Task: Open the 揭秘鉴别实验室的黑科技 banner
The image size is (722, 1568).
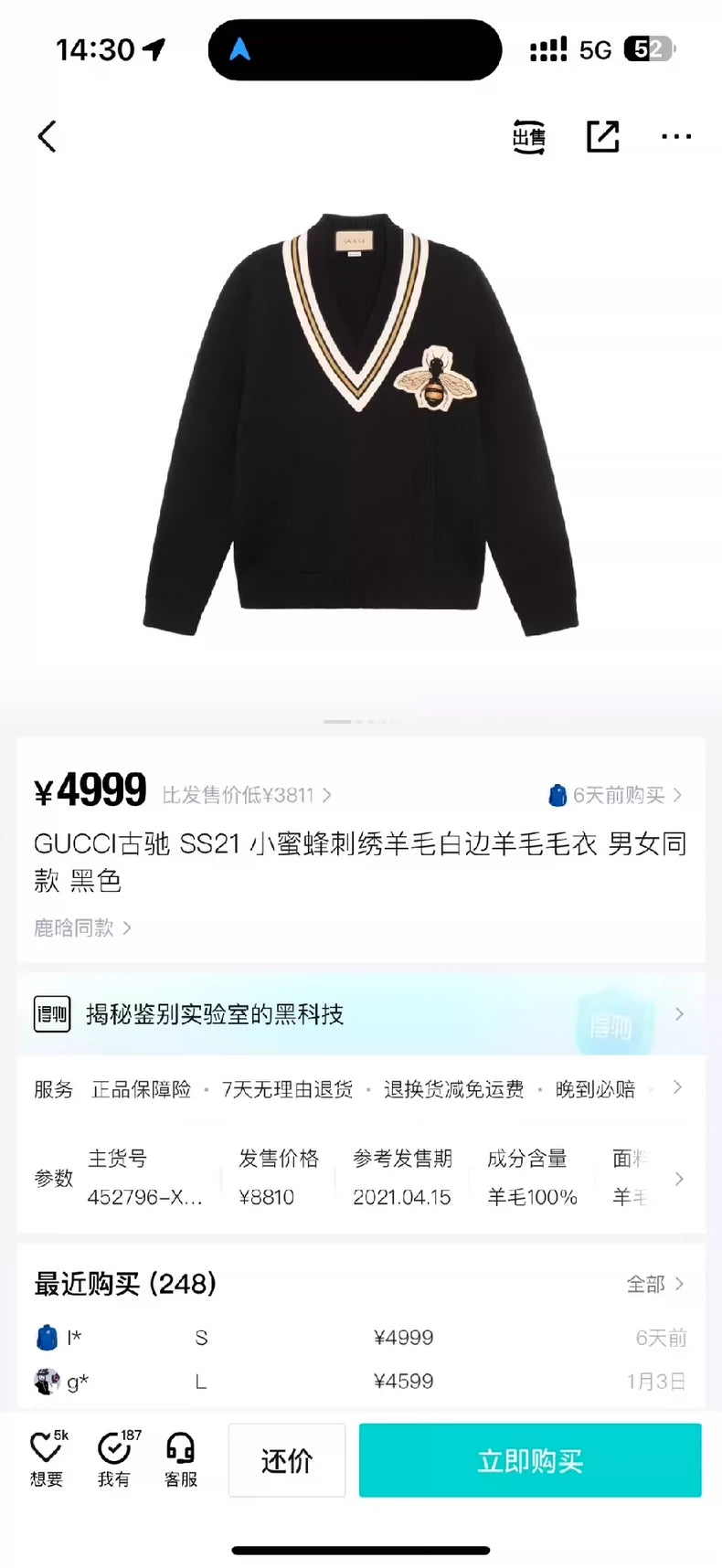Action: tap(360, 1014)
